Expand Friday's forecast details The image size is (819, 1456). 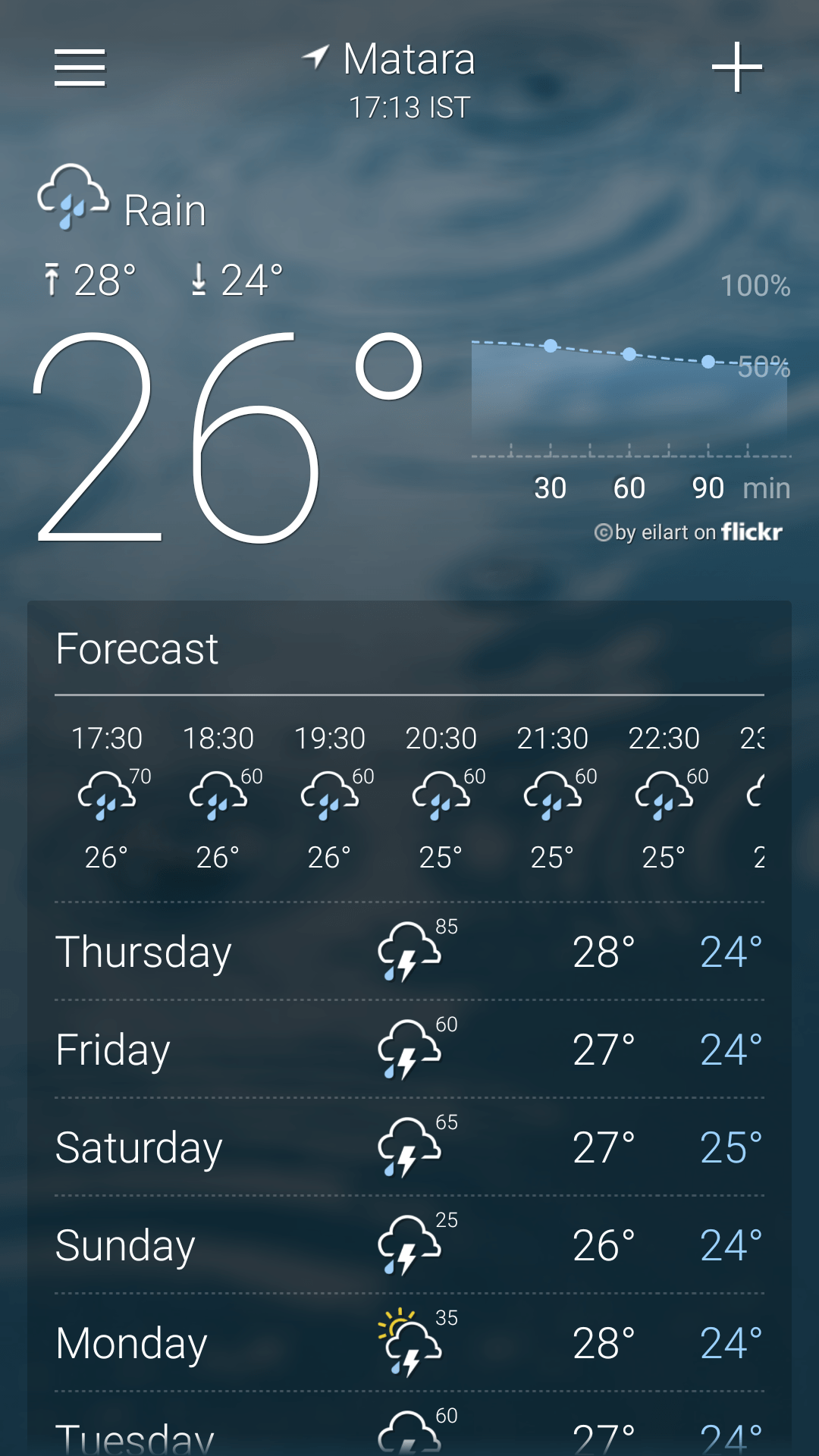pos(409,1050)
